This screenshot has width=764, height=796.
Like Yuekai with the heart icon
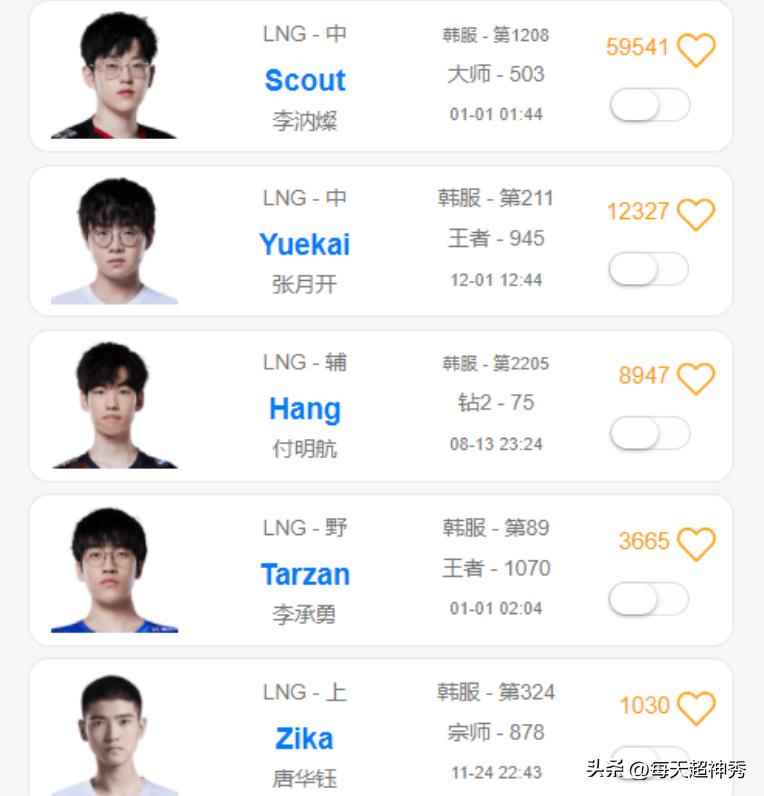click(696, 214)
